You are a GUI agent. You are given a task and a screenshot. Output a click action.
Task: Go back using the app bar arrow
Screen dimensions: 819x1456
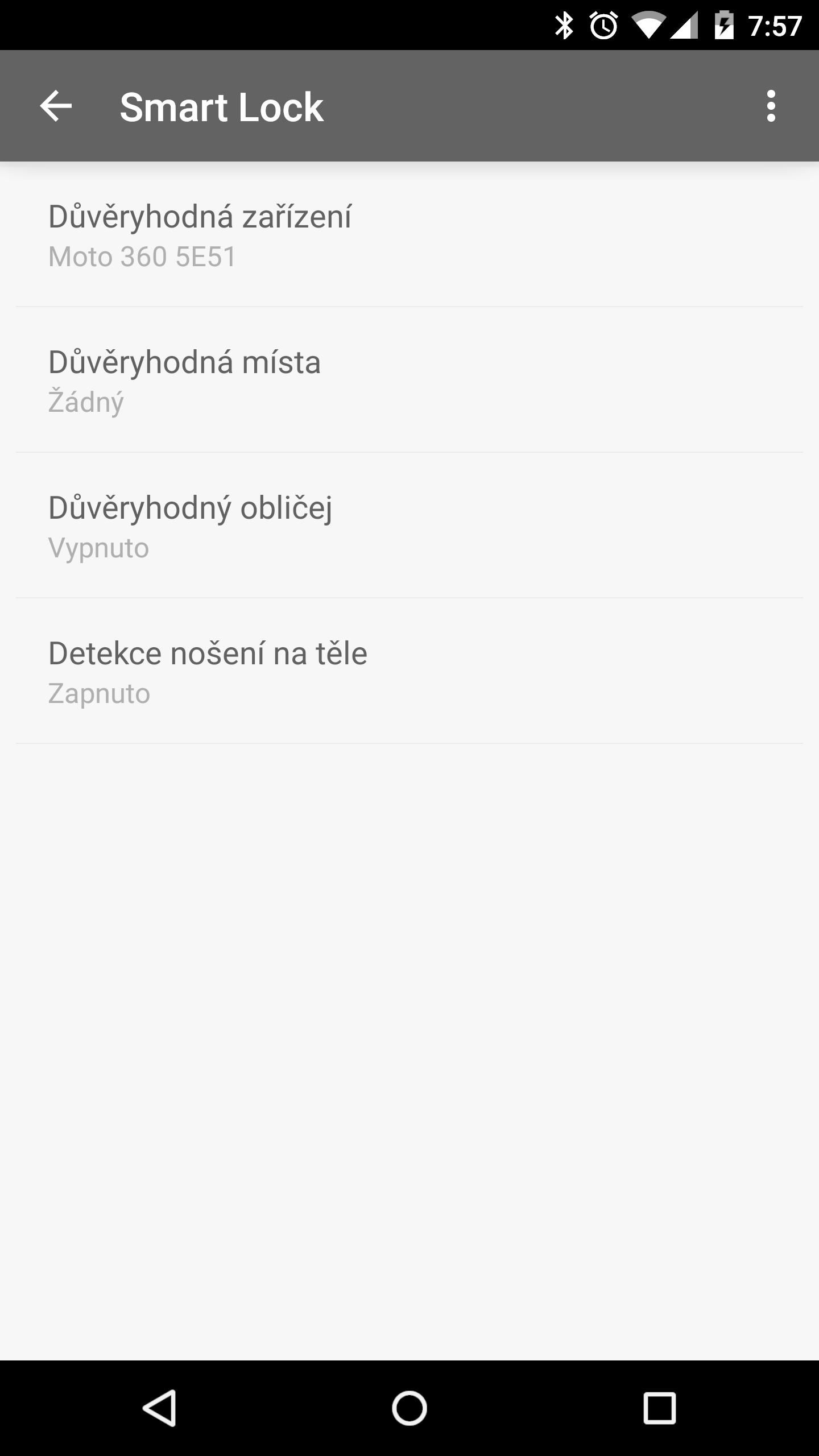click(56, 106)
